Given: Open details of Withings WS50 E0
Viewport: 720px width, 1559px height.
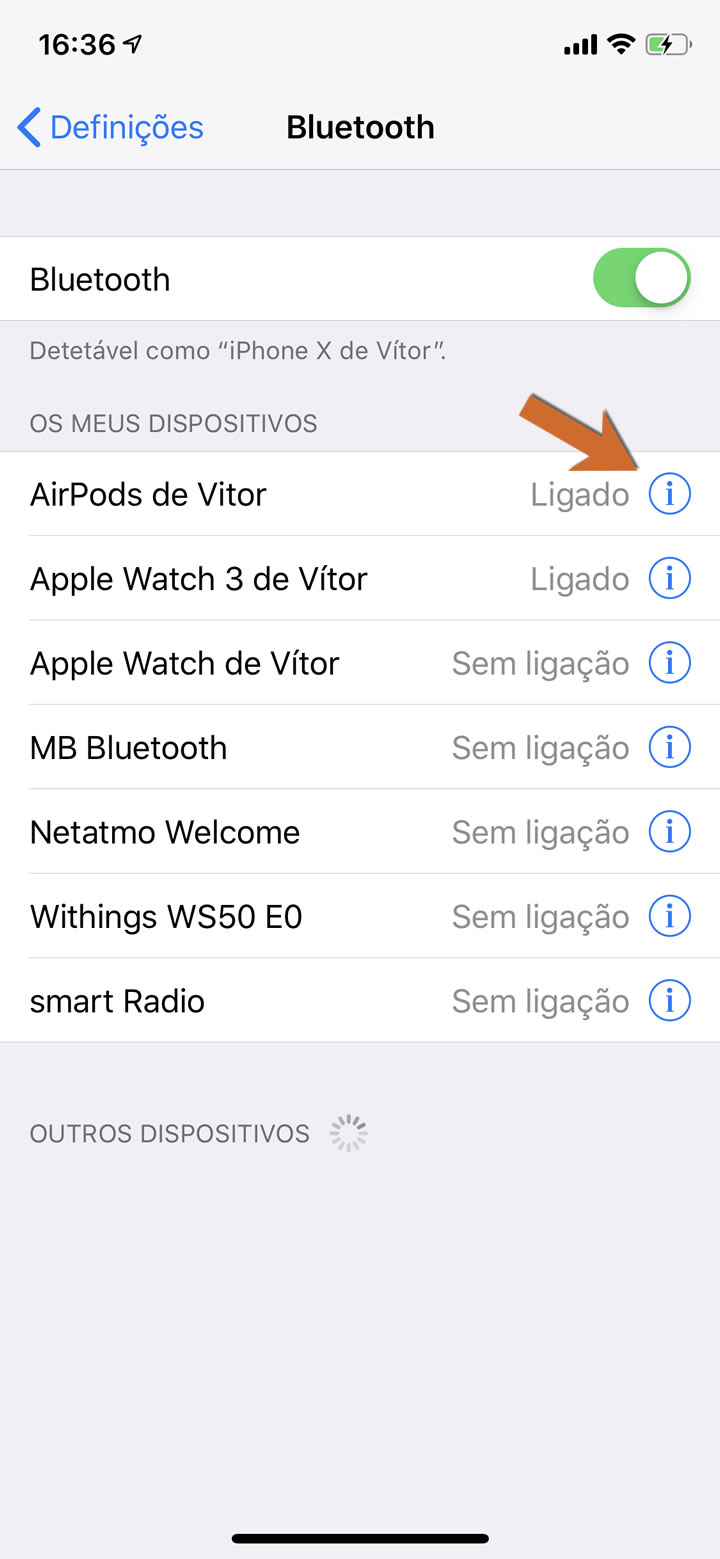Looking at the screenshot, I should (670, 916).
